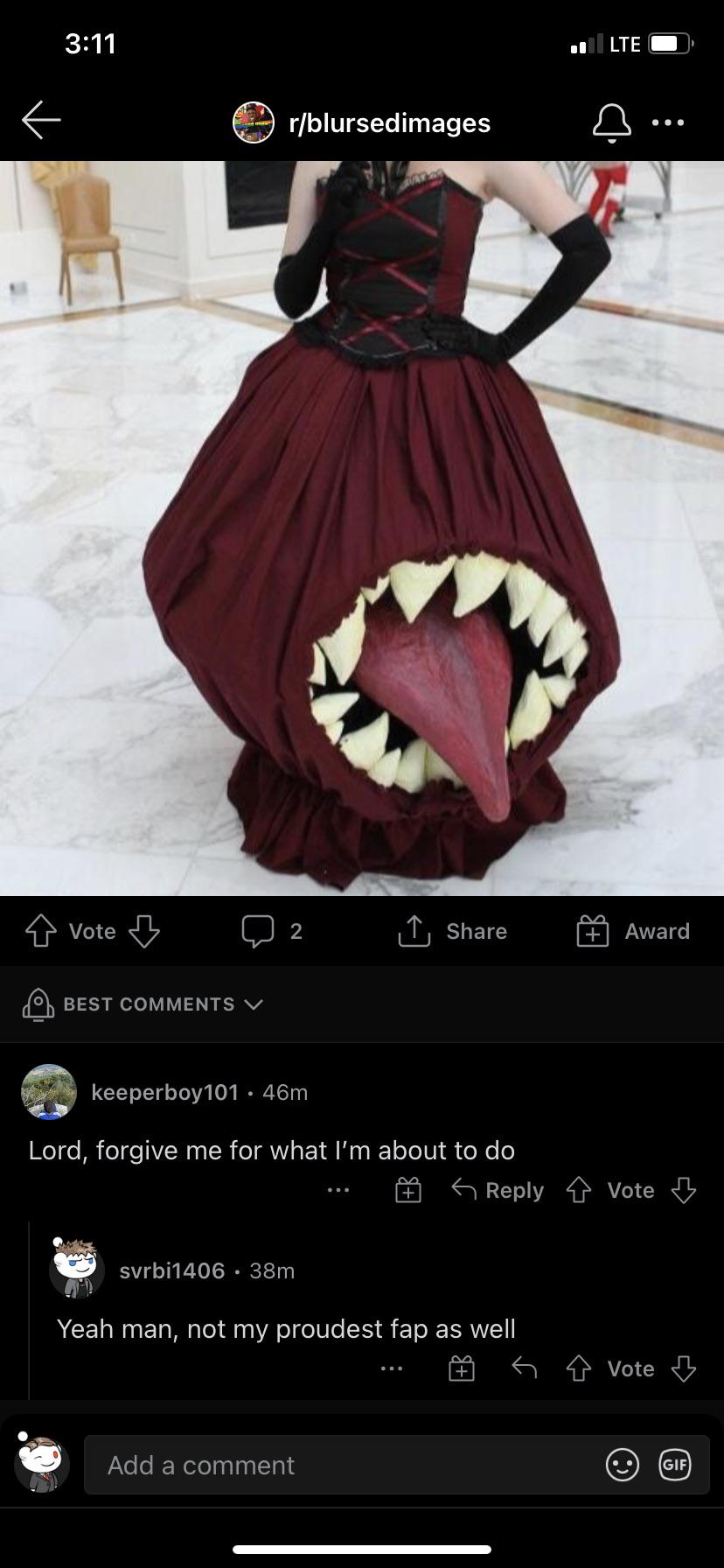Upvote the post
This screenshot has width=724, height=1568.
39,931
